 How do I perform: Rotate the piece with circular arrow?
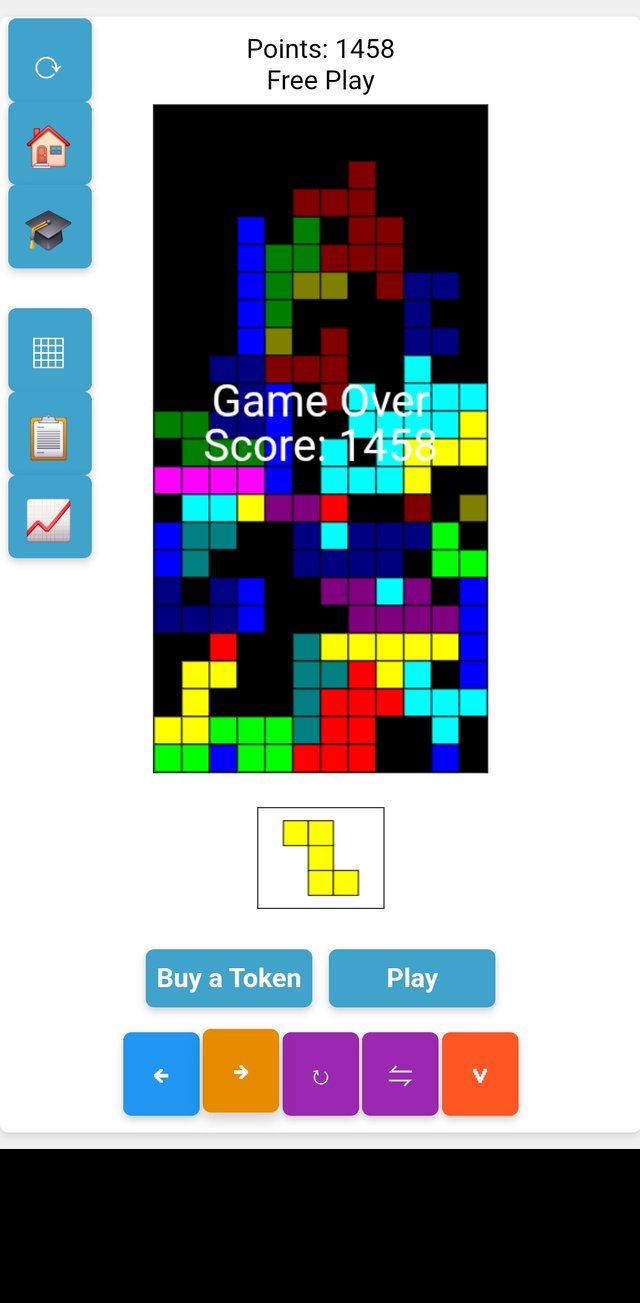(320, 1074)
